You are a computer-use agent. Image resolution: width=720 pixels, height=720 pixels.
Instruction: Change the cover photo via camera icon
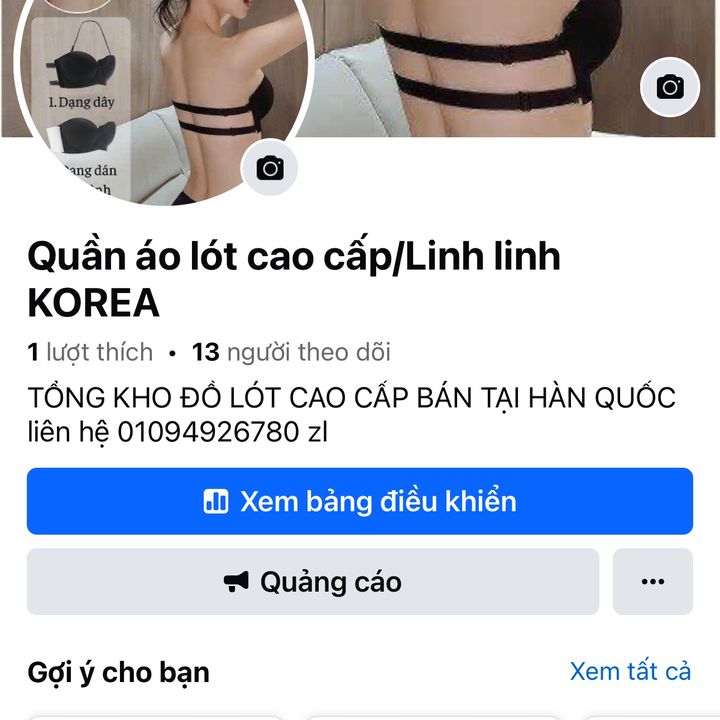pyautogui.click(x=669, y=88)
